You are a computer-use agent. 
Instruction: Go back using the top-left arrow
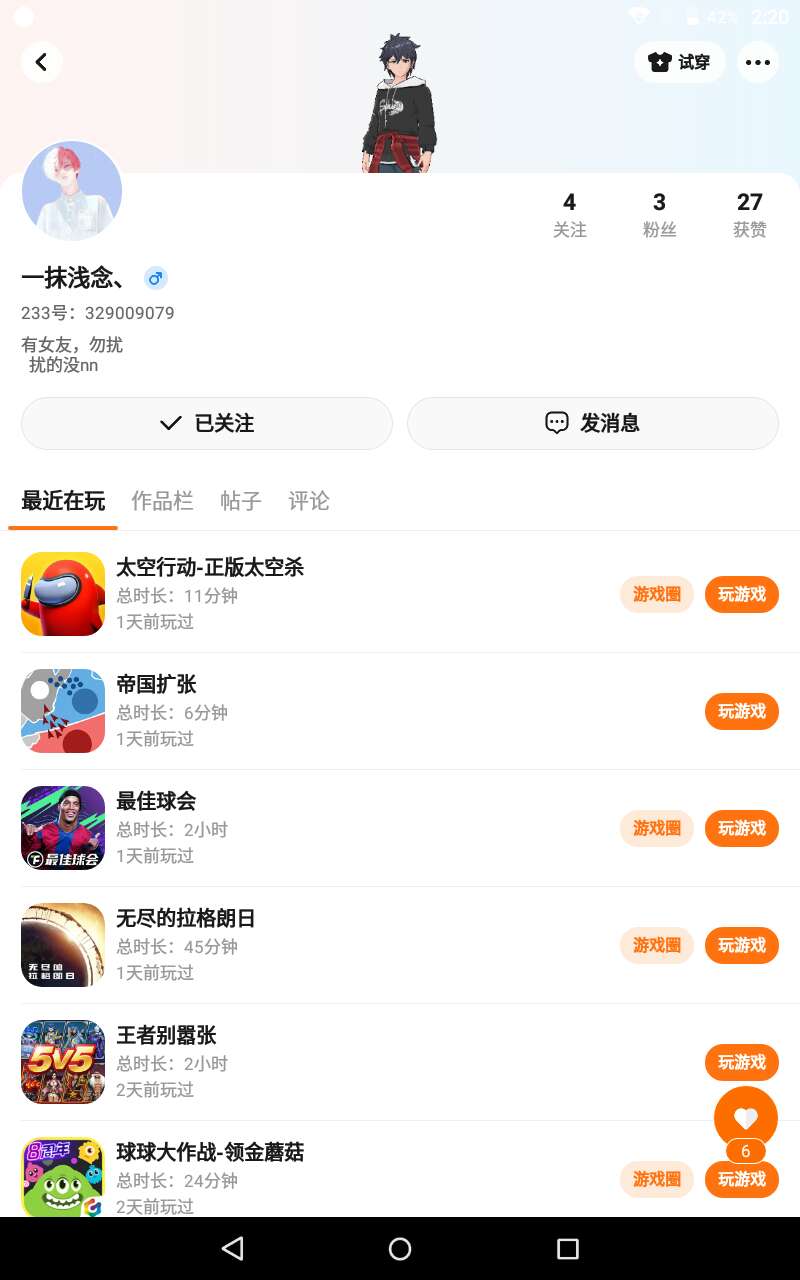(41, 62)
